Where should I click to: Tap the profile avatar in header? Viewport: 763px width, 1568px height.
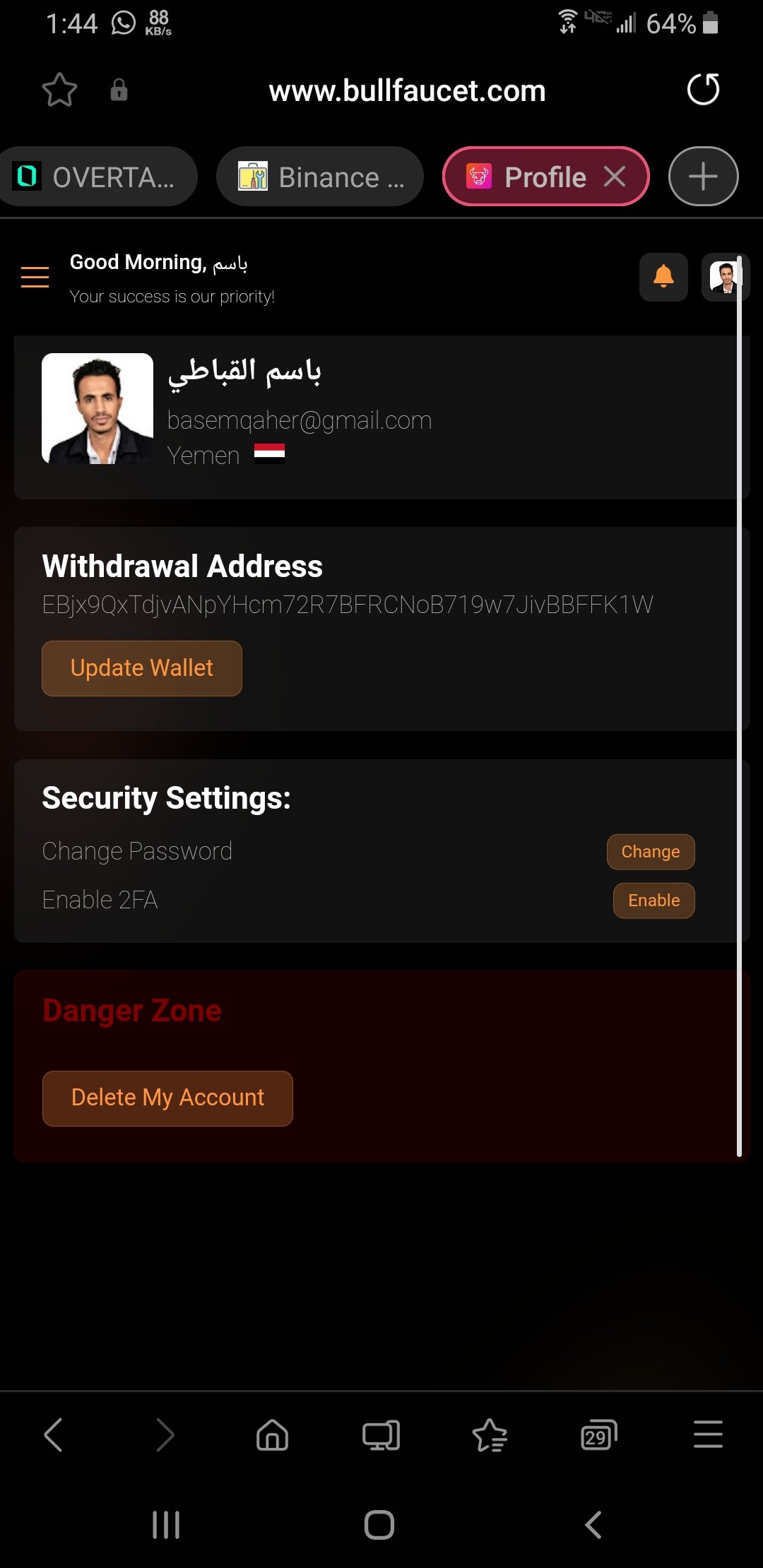723,277
